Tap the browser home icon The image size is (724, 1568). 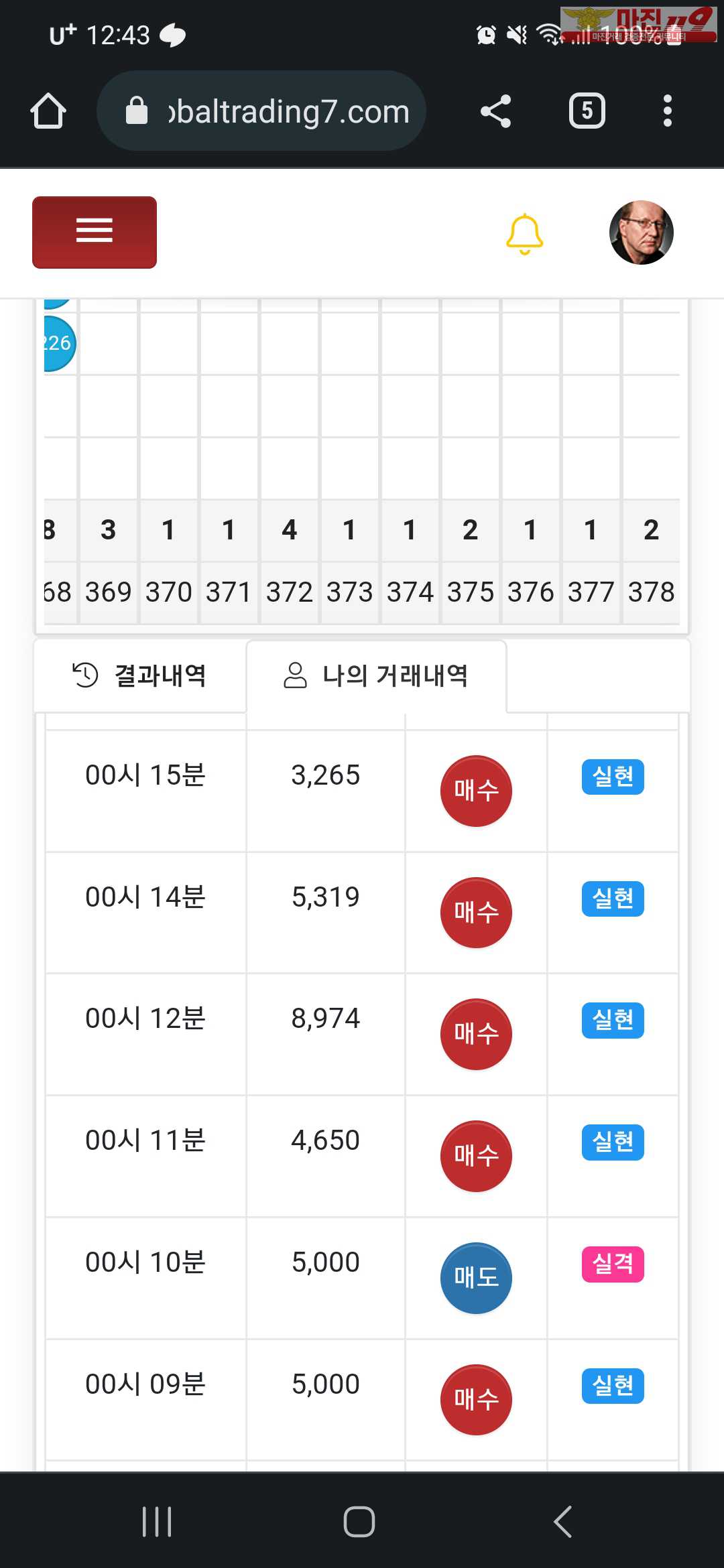tap(48, 111)
